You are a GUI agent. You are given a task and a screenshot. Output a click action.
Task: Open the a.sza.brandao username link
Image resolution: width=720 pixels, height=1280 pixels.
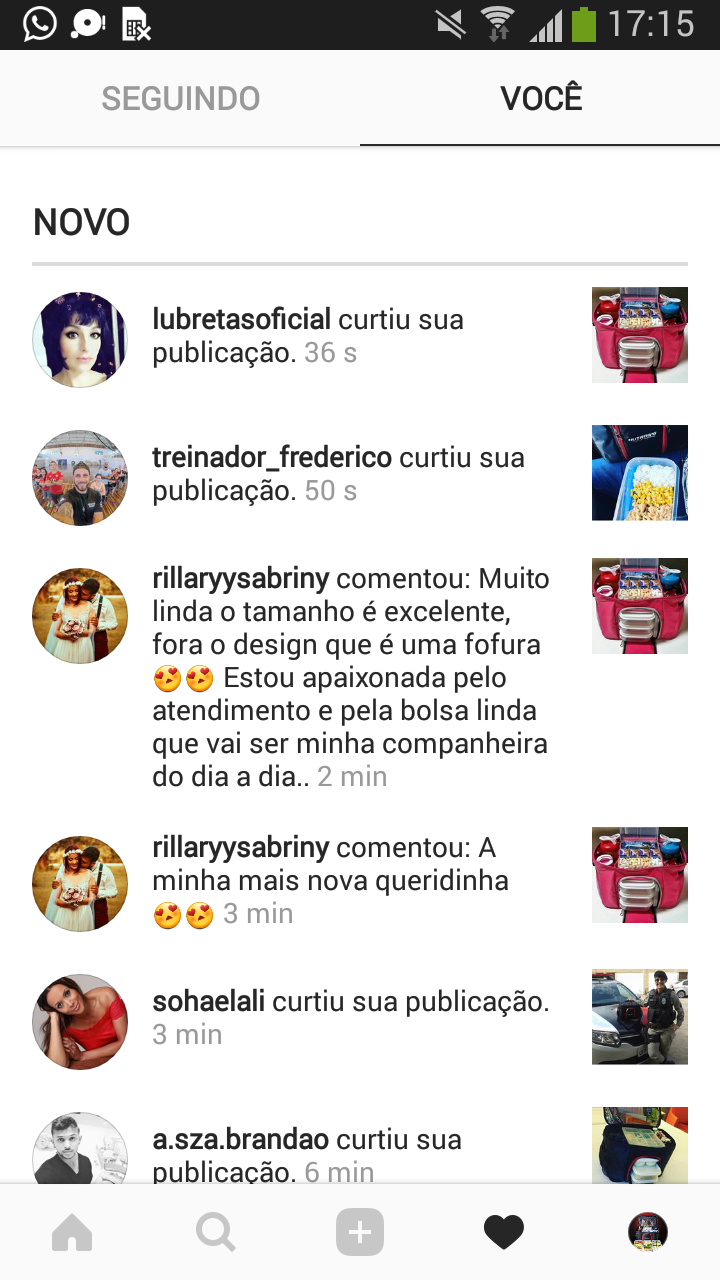coord(240,1139)
